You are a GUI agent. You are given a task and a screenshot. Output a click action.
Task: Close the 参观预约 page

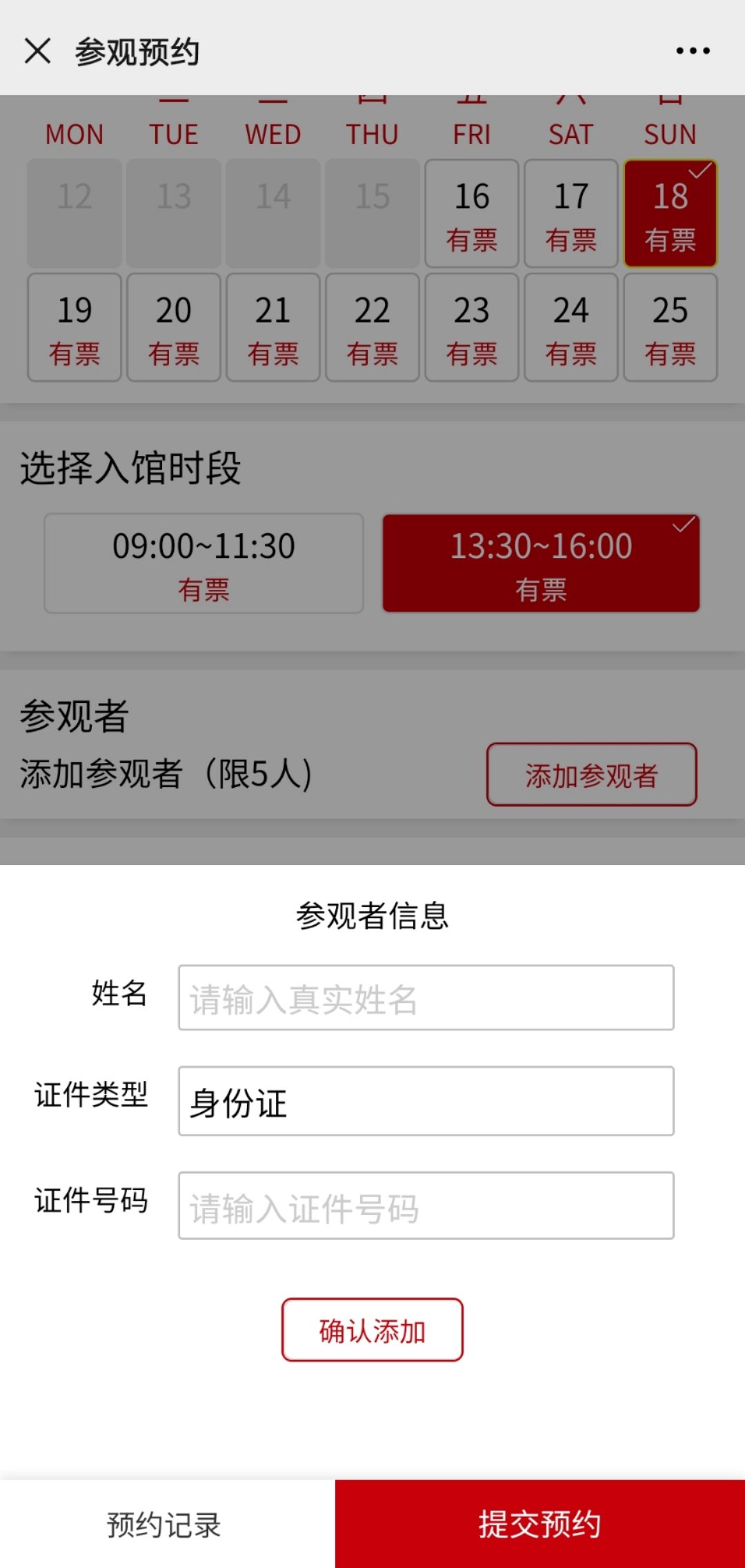click(x=37, y=51)
